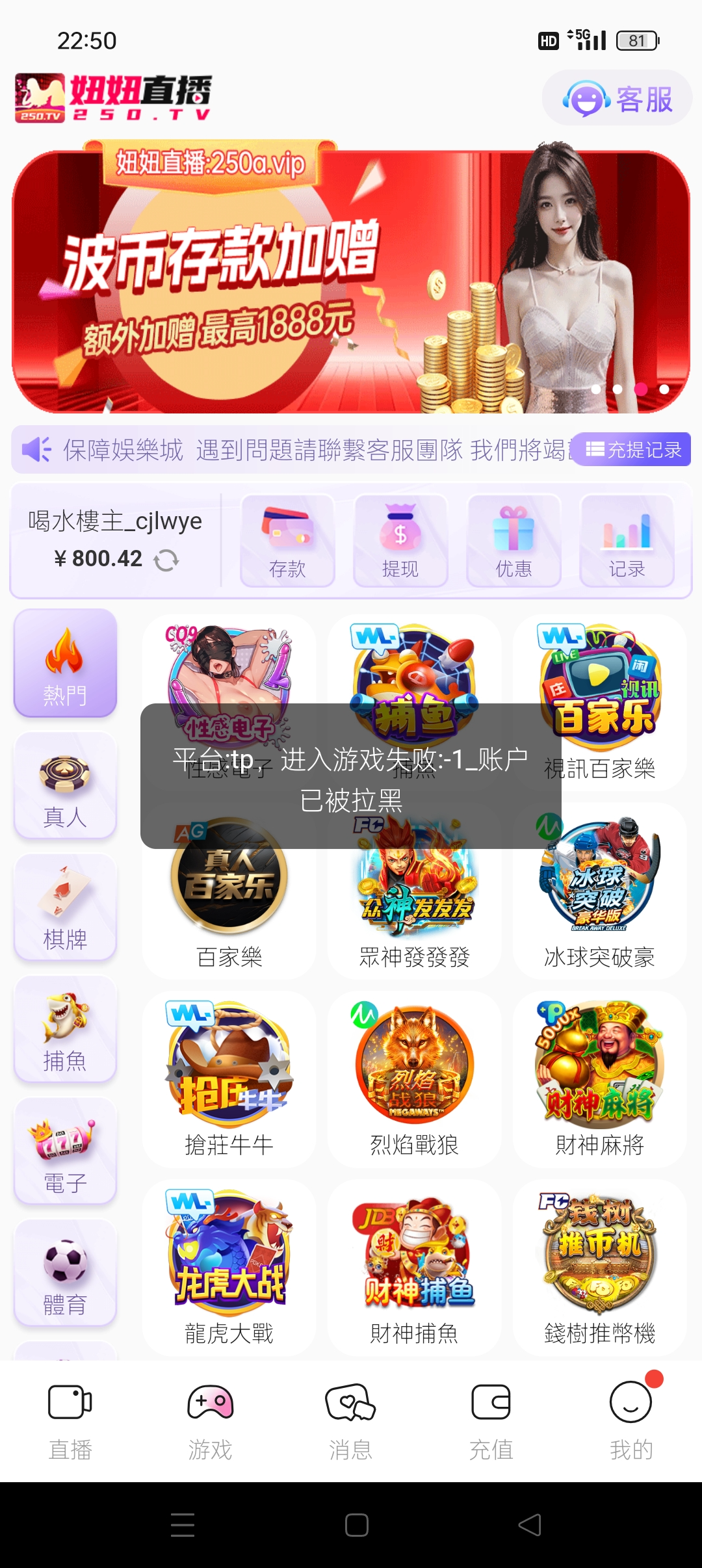Select the 提现 withdrawal icon
Screen dimensions: 702x1568
click(400, 541)
